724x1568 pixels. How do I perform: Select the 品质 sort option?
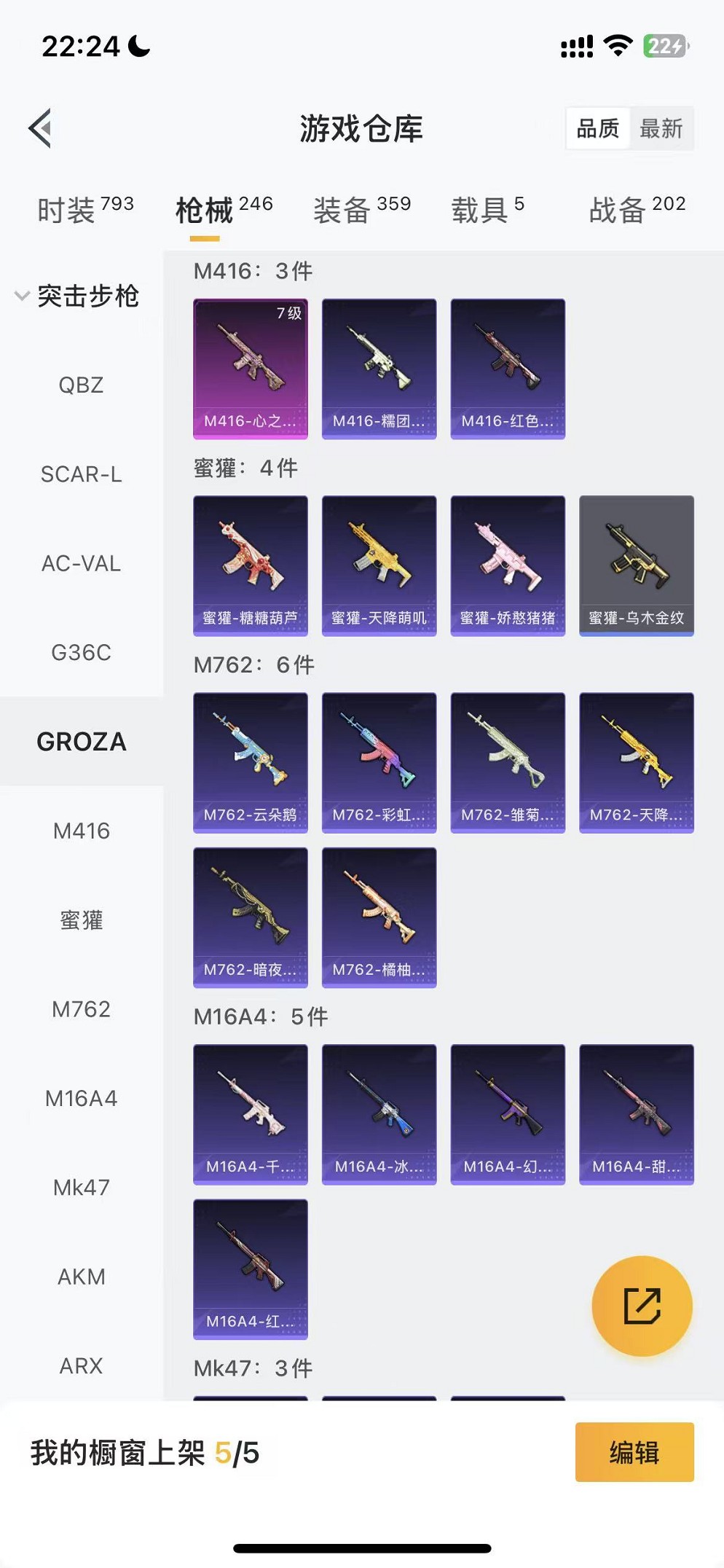[x=598, y=129]
